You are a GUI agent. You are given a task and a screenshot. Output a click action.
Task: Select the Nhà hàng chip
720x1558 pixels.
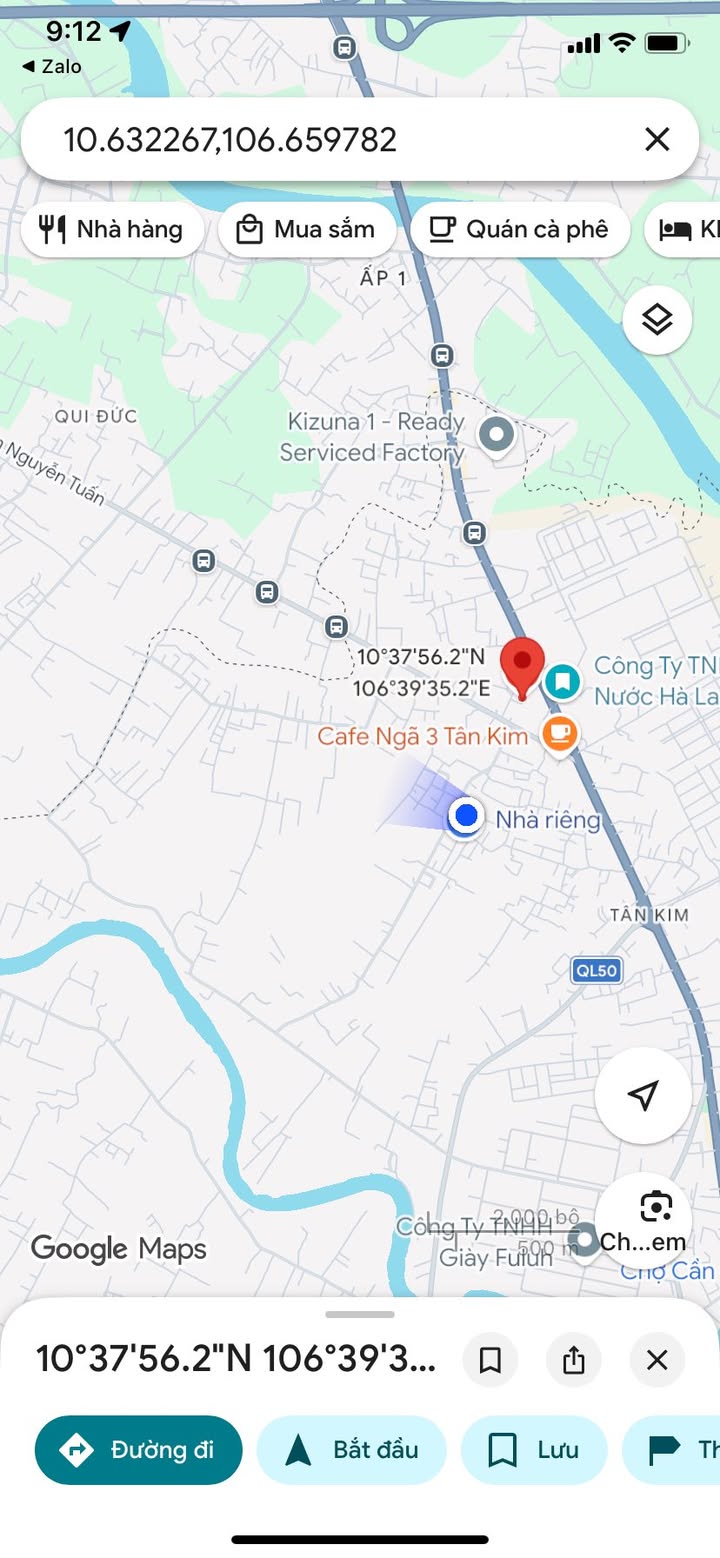(112, 230)
